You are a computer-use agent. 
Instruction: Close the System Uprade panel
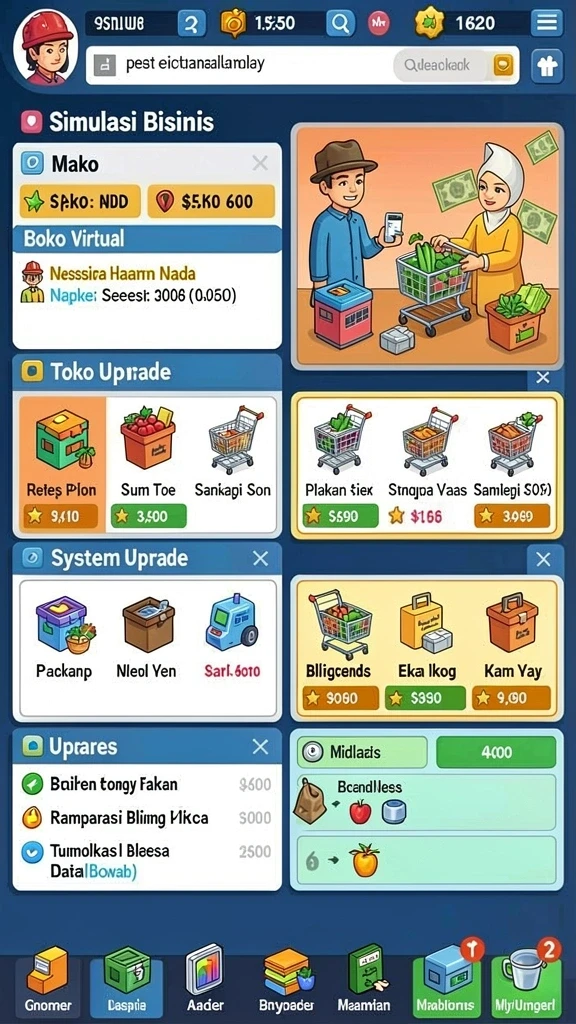pos(260,558)
